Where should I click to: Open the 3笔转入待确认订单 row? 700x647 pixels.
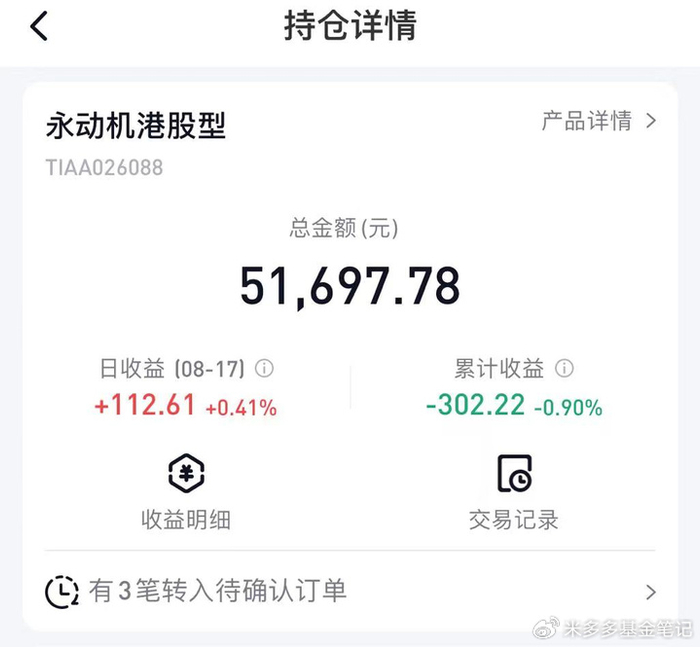tap(350, 591)
